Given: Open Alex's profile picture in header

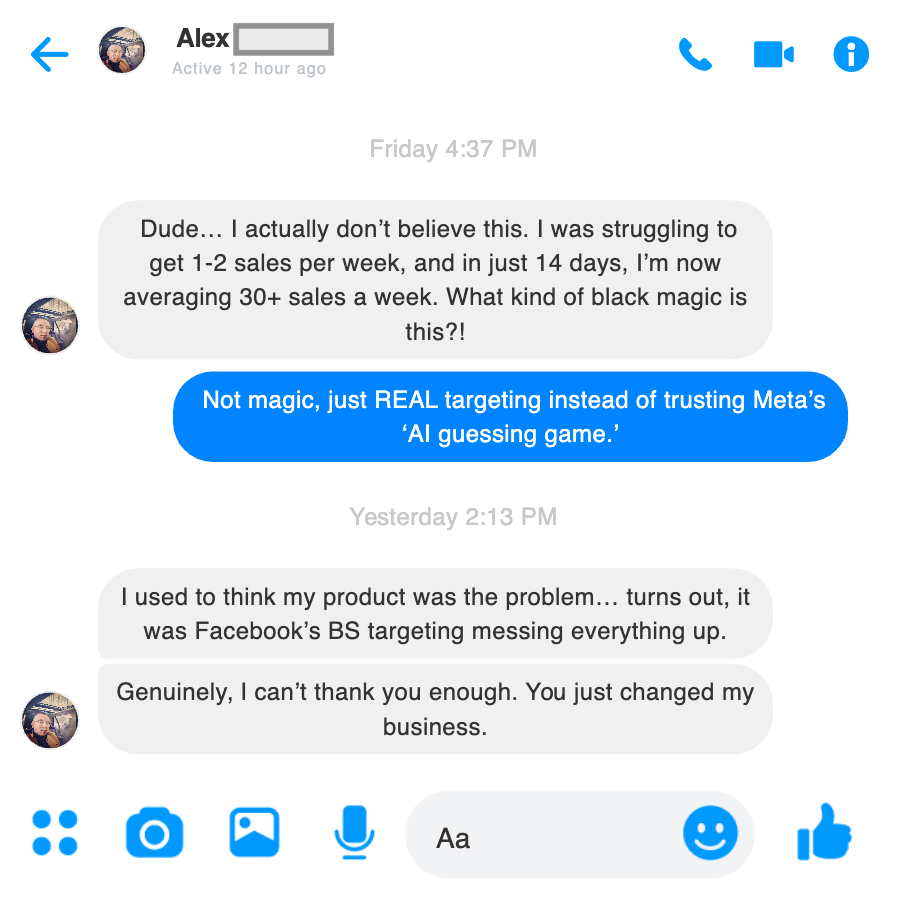Looking at the screenshot, I should coord(122,50).
